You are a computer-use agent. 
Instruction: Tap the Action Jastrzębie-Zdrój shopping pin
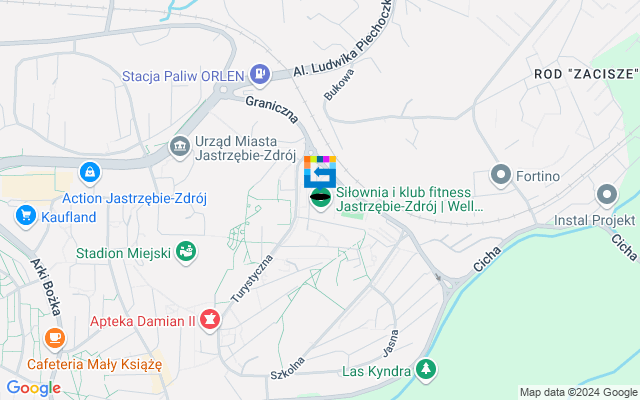click(91, 173)
